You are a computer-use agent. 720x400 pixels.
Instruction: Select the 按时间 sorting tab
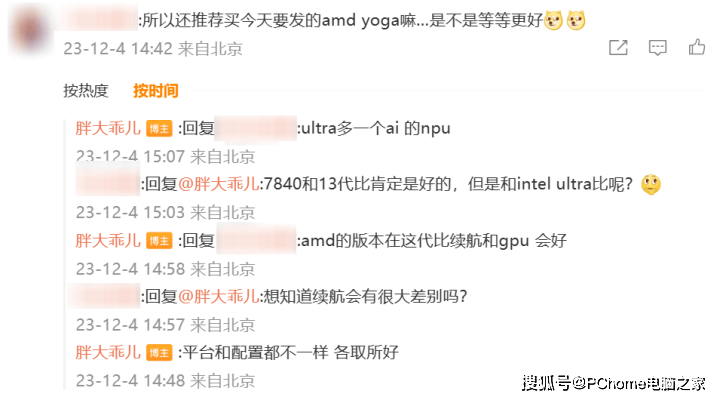[155, 91]
